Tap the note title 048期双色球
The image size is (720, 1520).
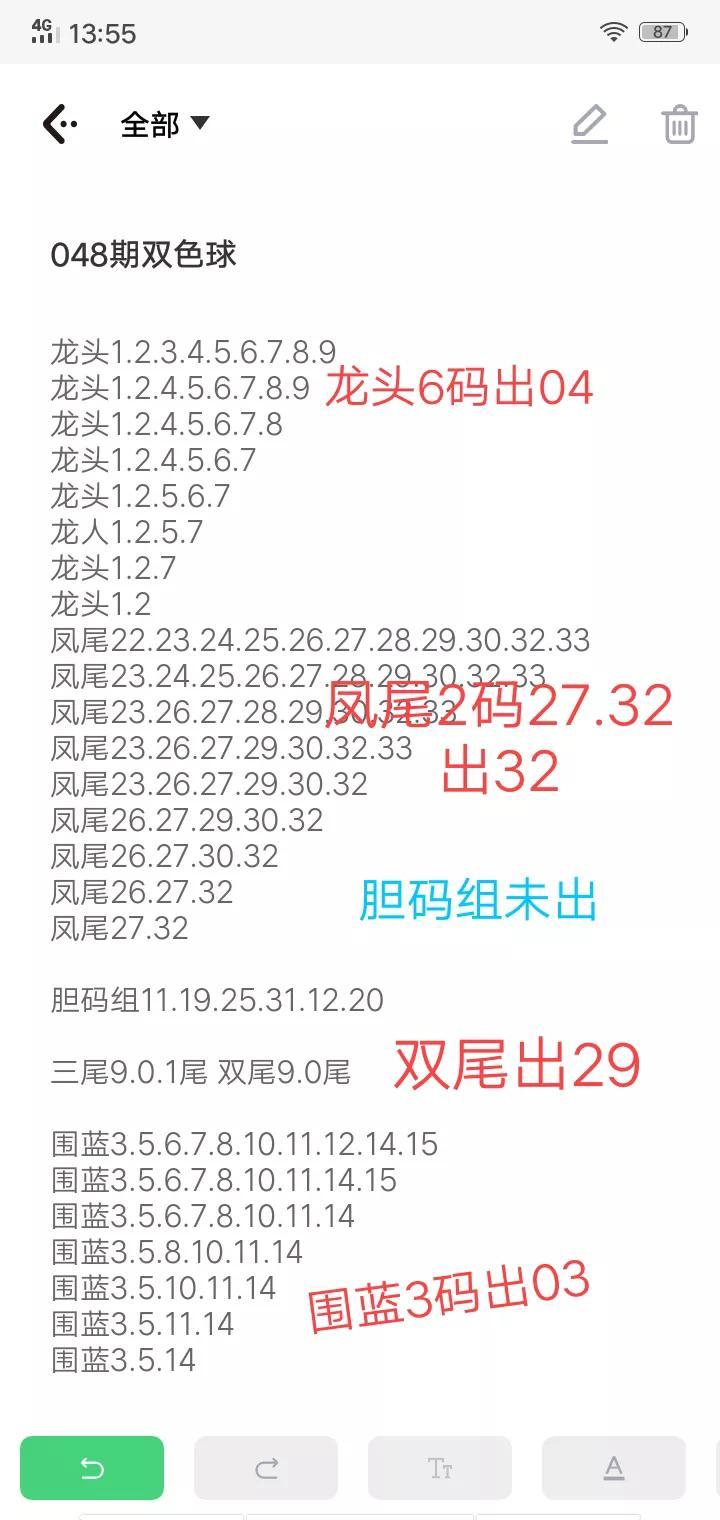[x=144, y=255]
